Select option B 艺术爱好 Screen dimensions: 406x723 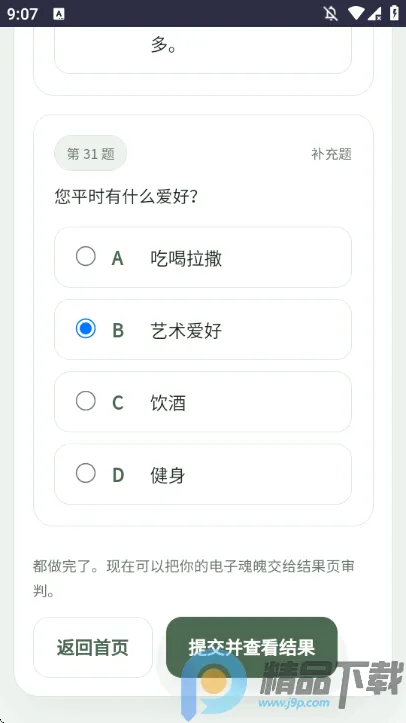203,330
